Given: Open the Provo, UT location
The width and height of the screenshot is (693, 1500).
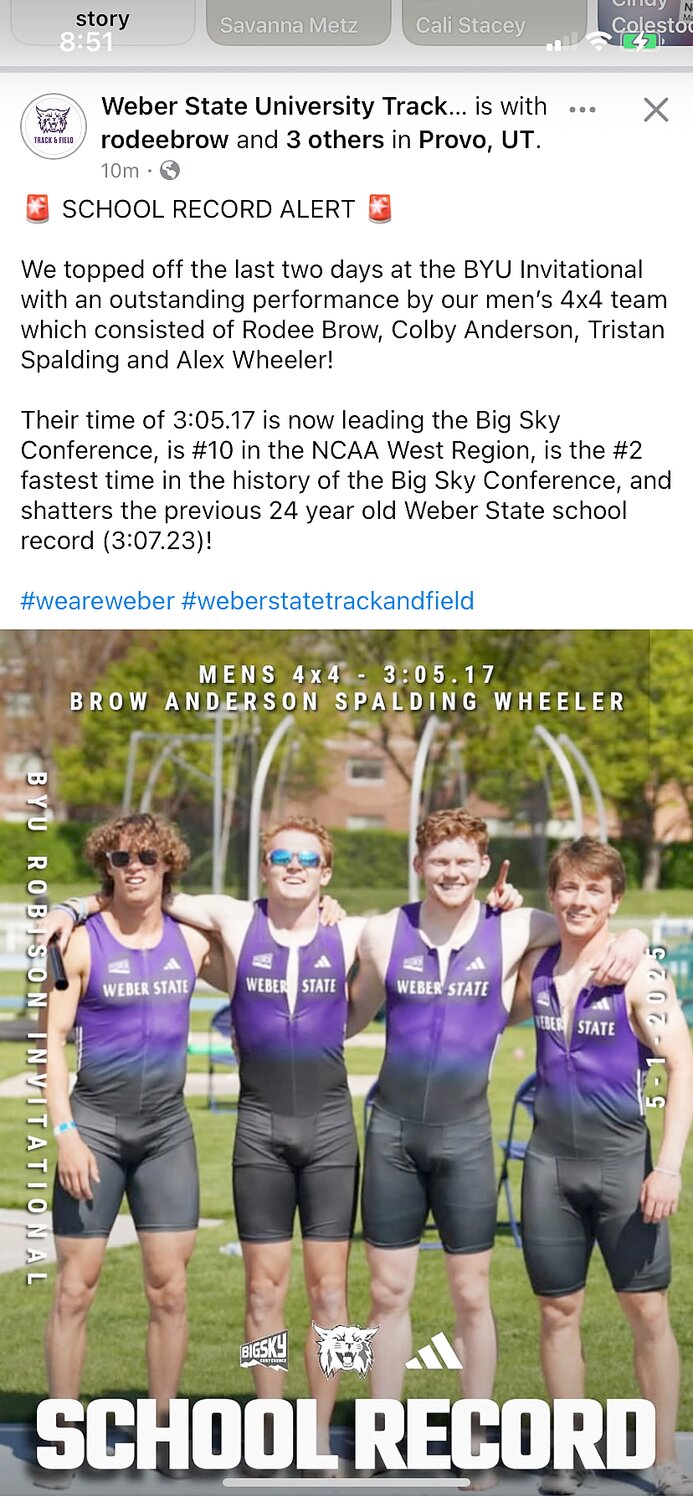Looking at the screenshot, I should pyautogui.click(x=476, y=140).
